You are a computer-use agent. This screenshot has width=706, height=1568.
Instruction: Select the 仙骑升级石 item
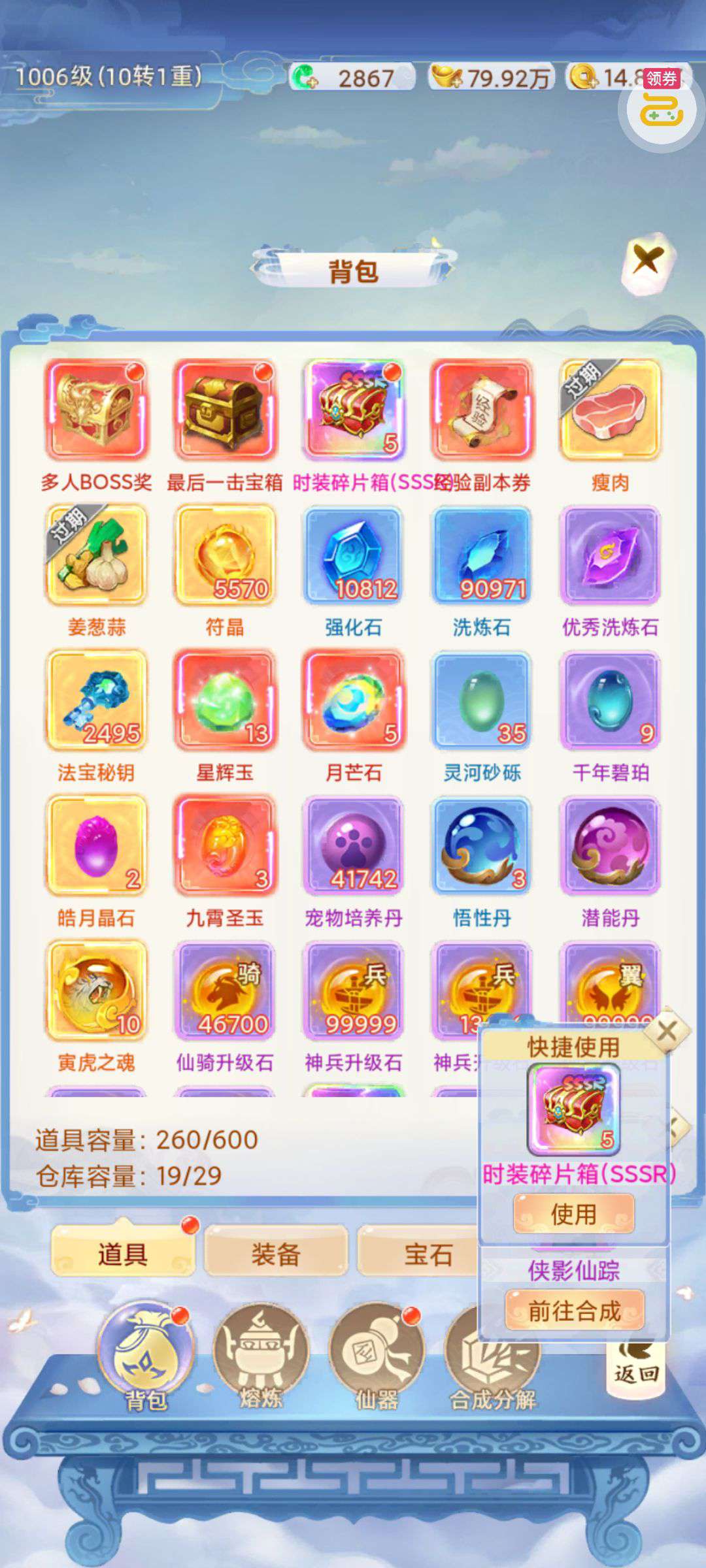coord(224,990)
